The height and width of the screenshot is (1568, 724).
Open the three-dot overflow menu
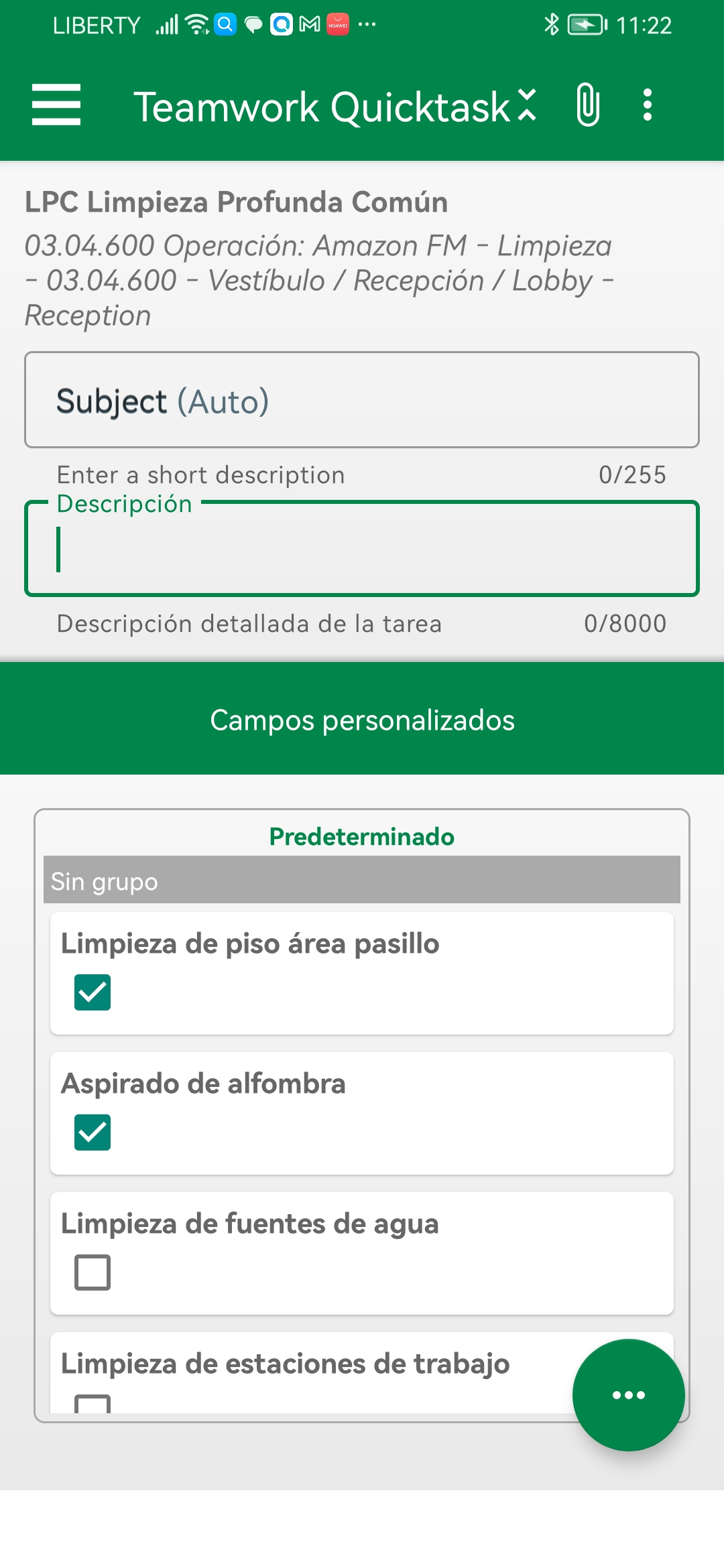point(647,105)
